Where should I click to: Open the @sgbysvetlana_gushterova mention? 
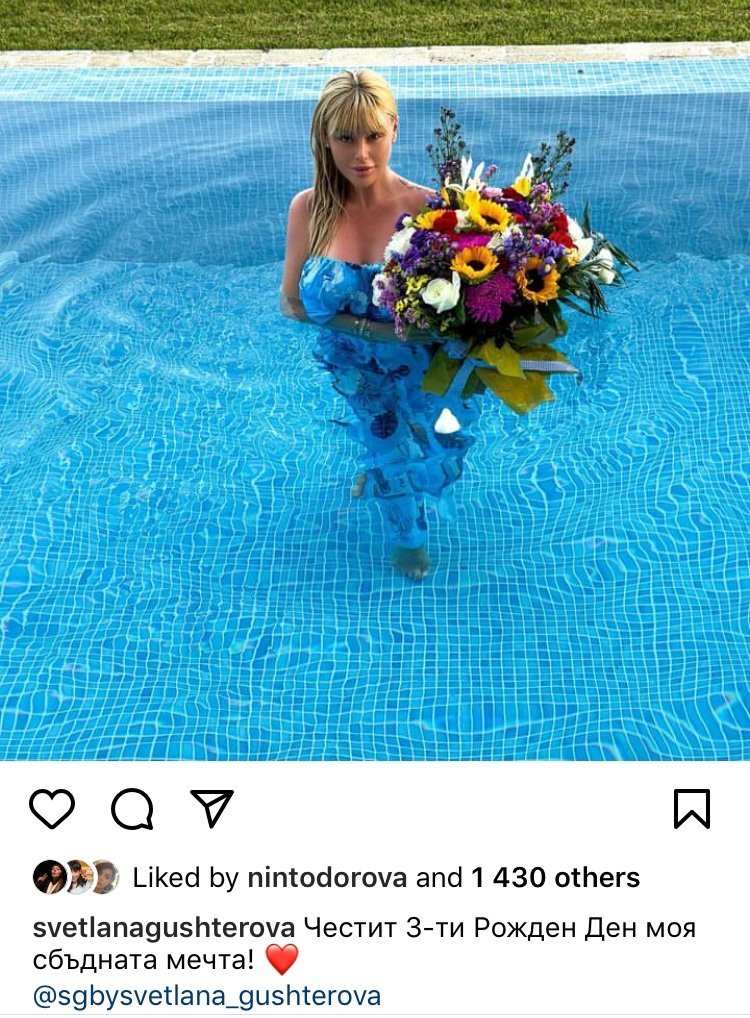coord(206,996)
